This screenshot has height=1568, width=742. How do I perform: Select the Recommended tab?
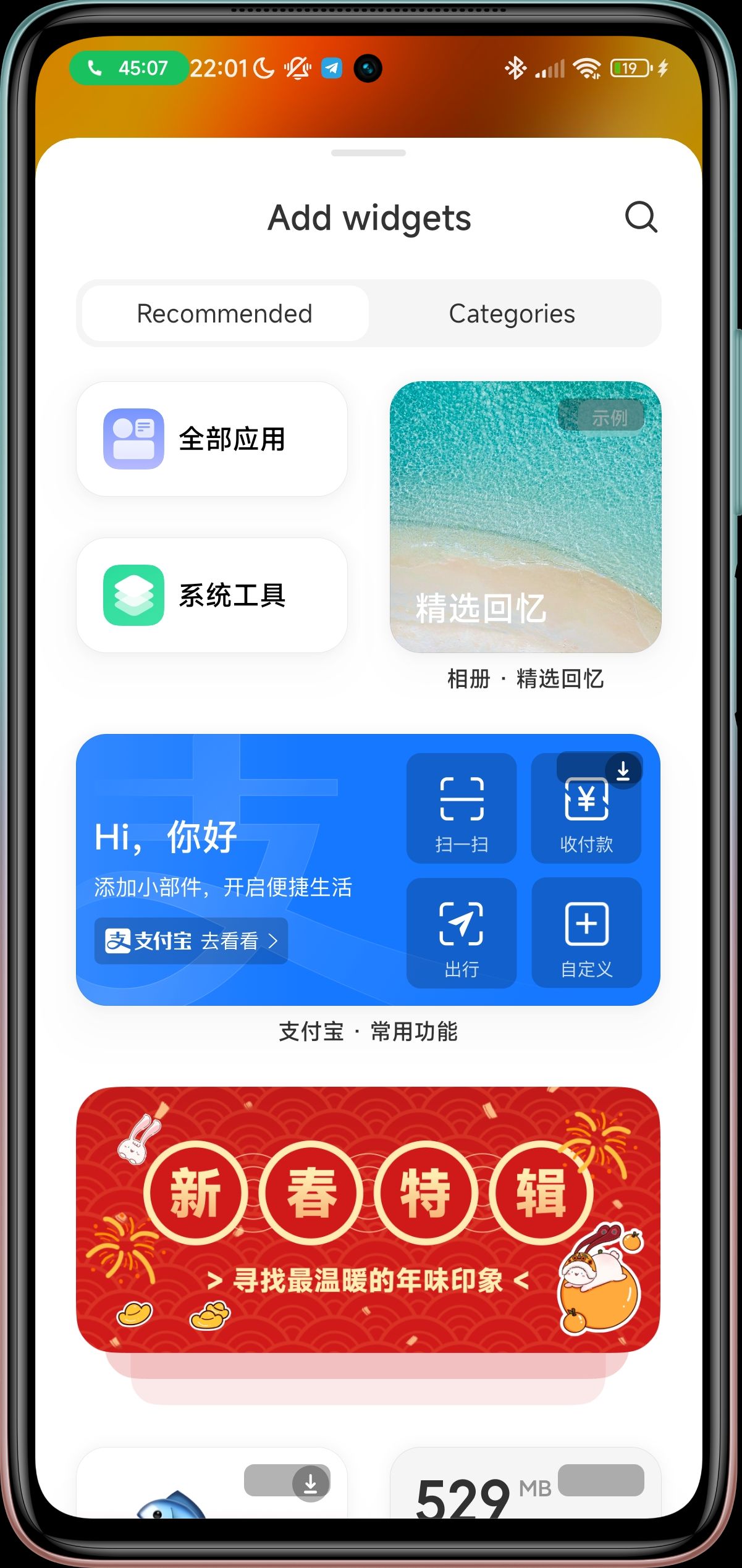click(x=225, y=314)
